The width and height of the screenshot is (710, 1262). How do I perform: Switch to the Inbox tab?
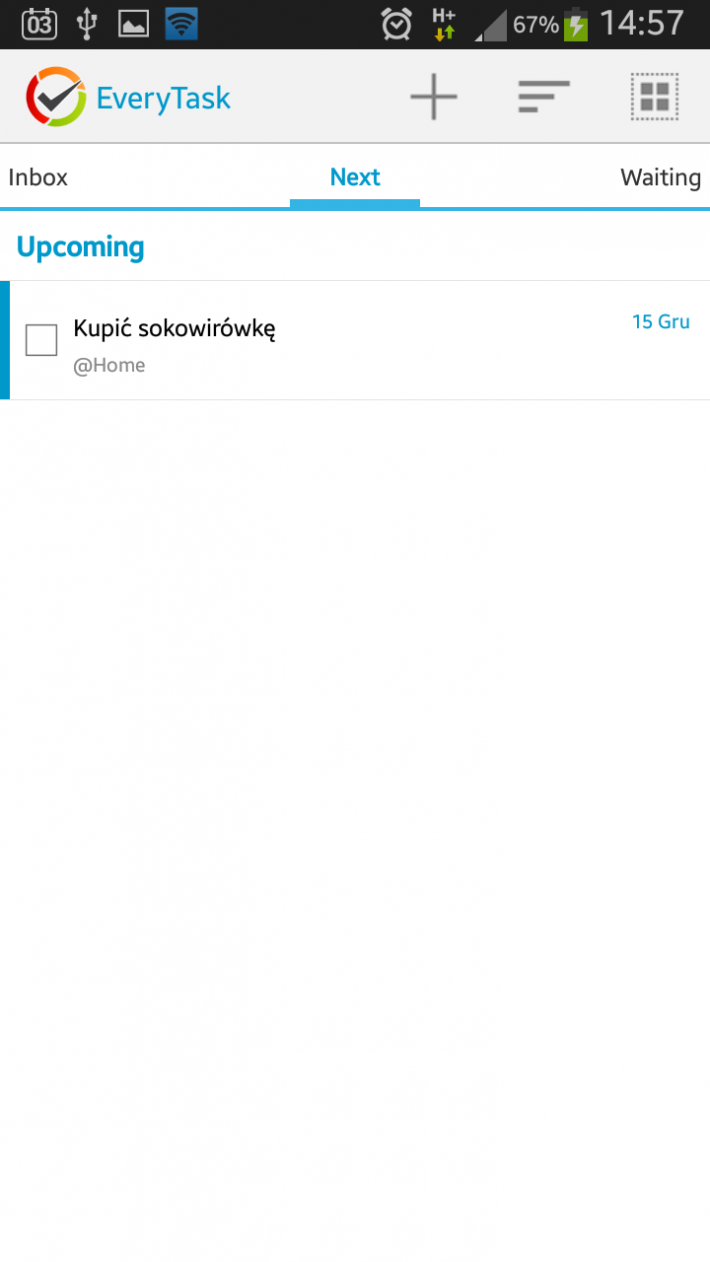(38, 178)
